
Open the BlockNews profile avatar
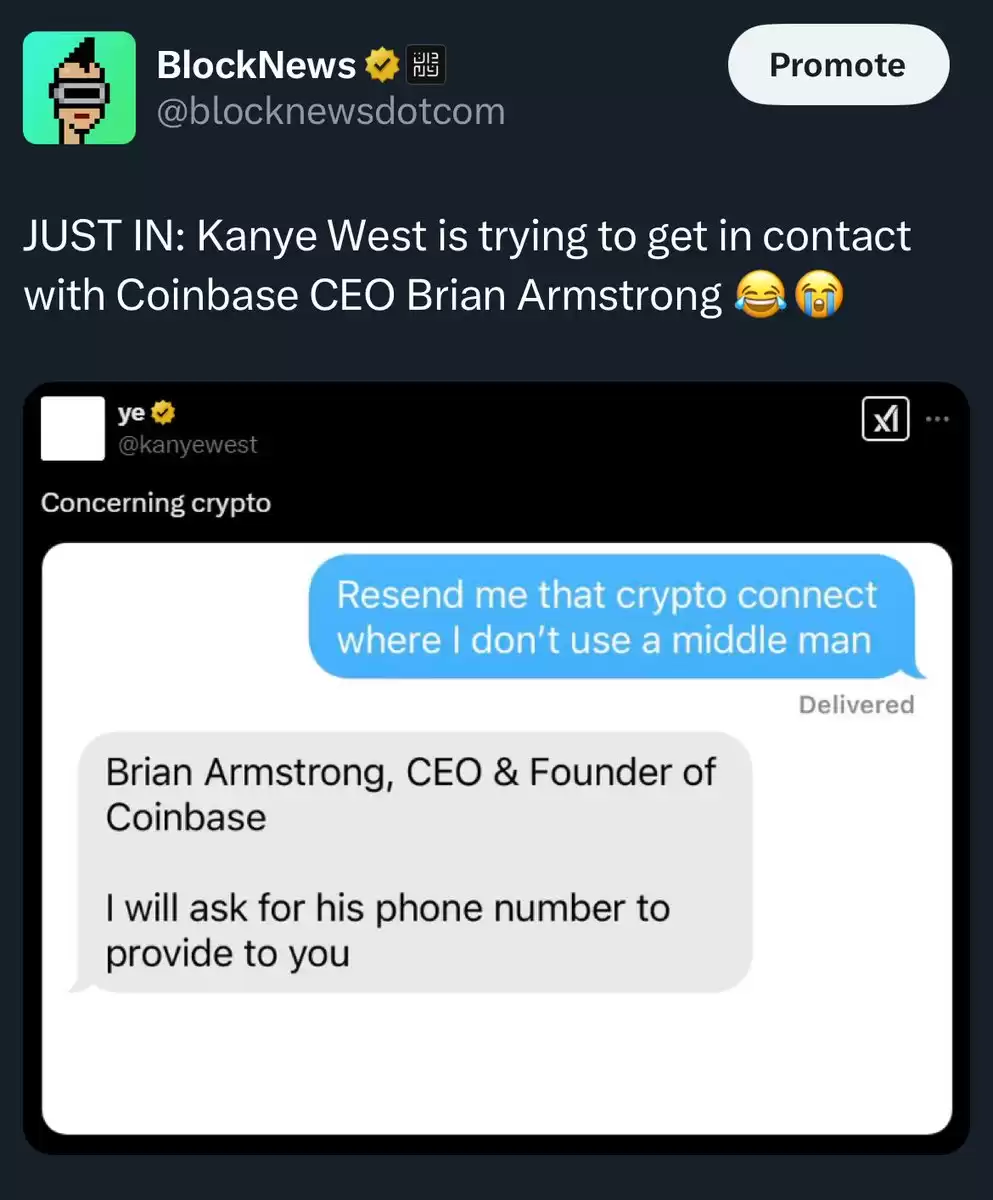pos(79,88)
